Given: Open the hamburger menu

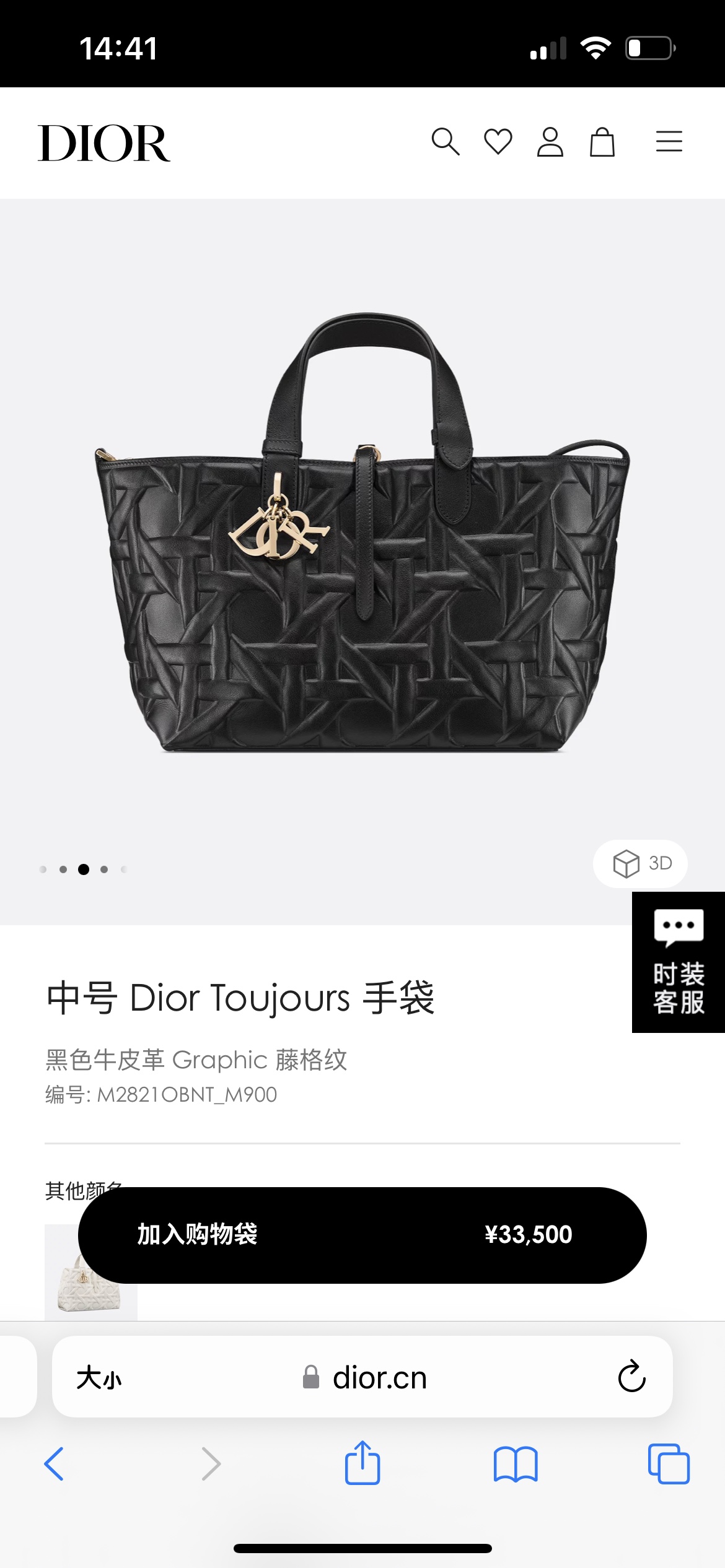Looking at the screenshot, I should coord(669,142).
